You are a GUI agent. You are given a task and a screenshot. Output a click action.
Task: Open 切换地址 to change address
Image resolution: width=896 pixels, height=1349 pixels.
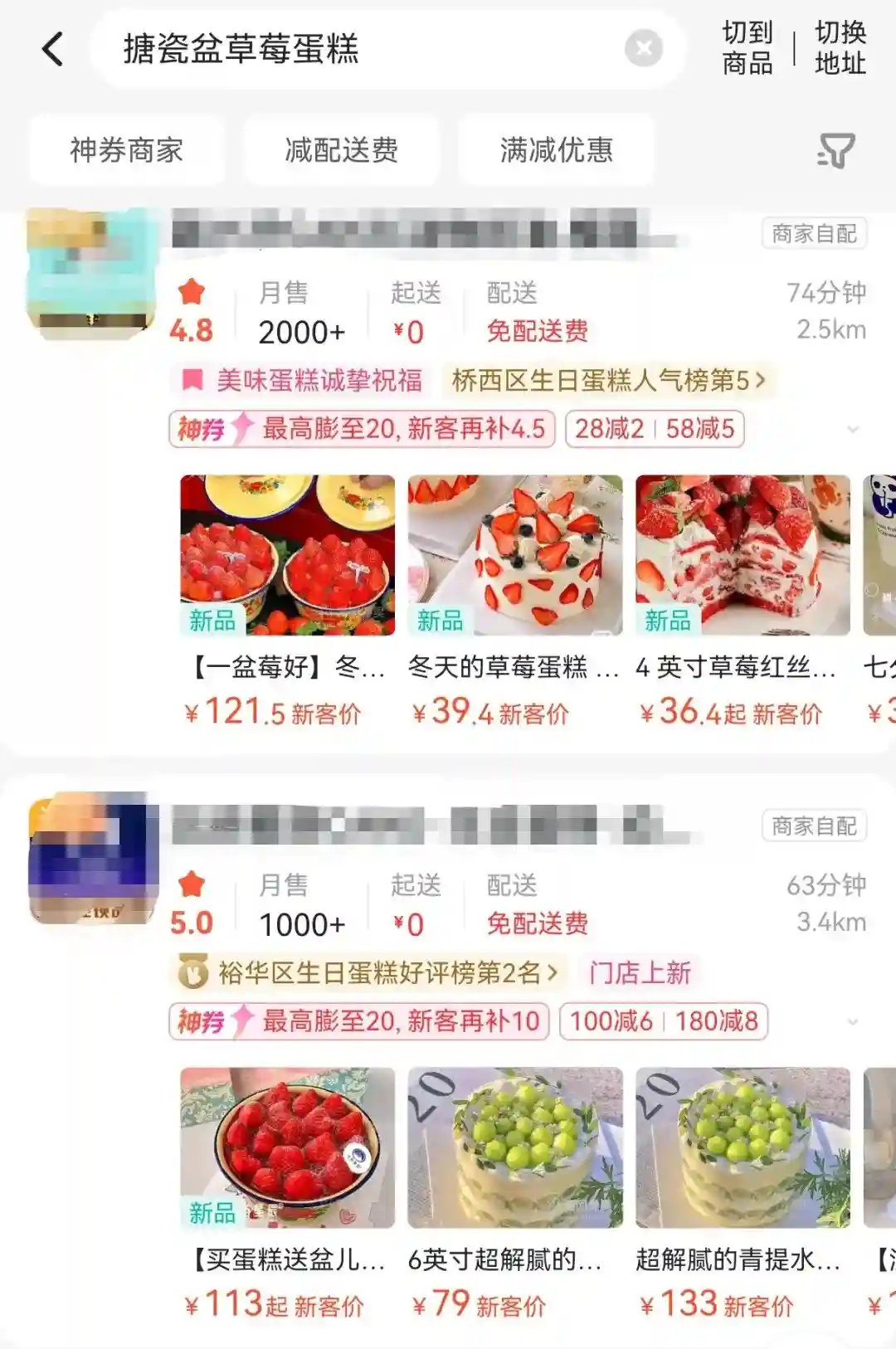coord(840,48)
